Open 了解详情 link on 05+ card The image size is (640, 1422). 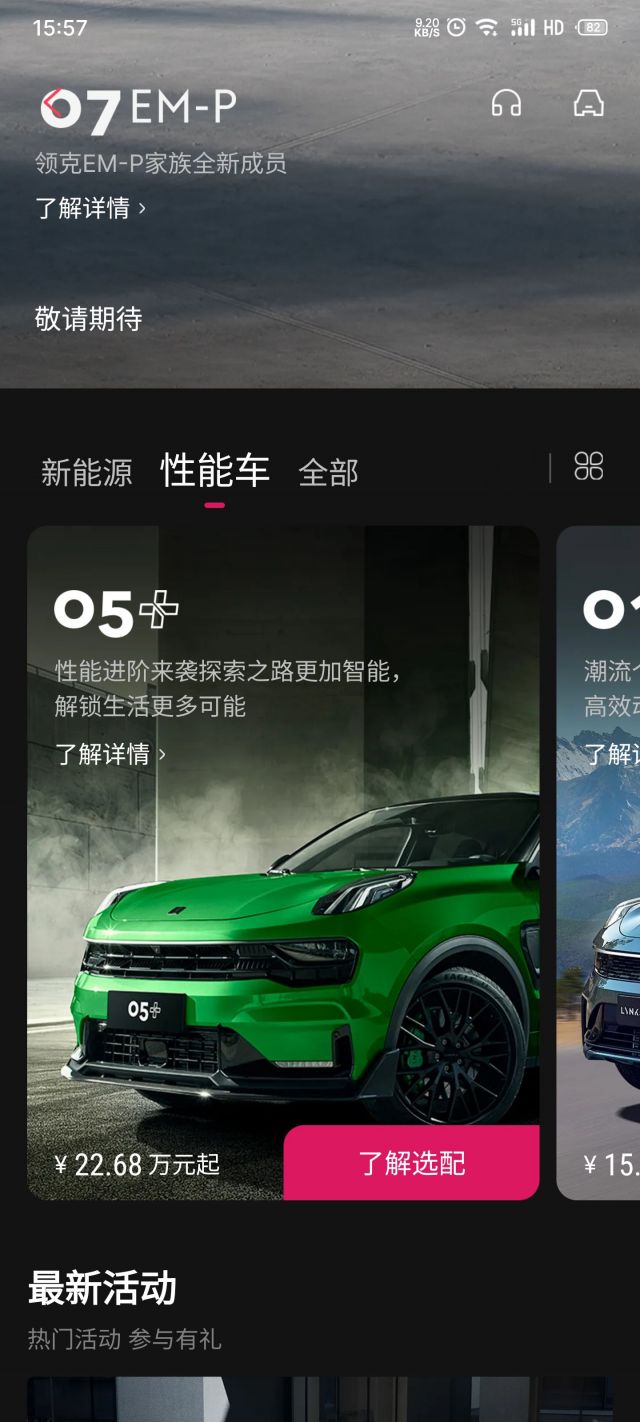pos(111,754)
